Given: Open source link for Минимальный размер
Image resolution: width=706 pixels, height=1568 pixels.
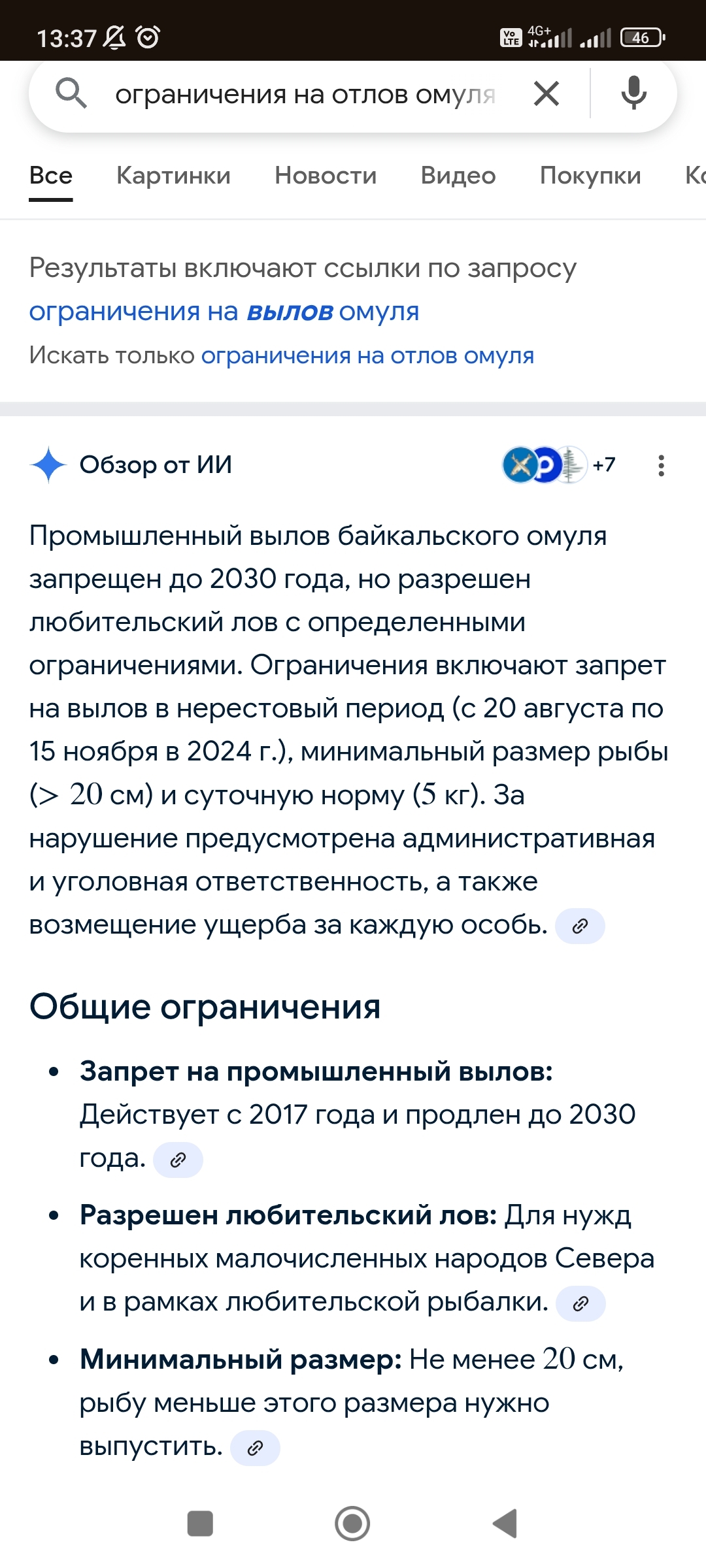Looking at the screenshot, I should (x=255, y=1448).
